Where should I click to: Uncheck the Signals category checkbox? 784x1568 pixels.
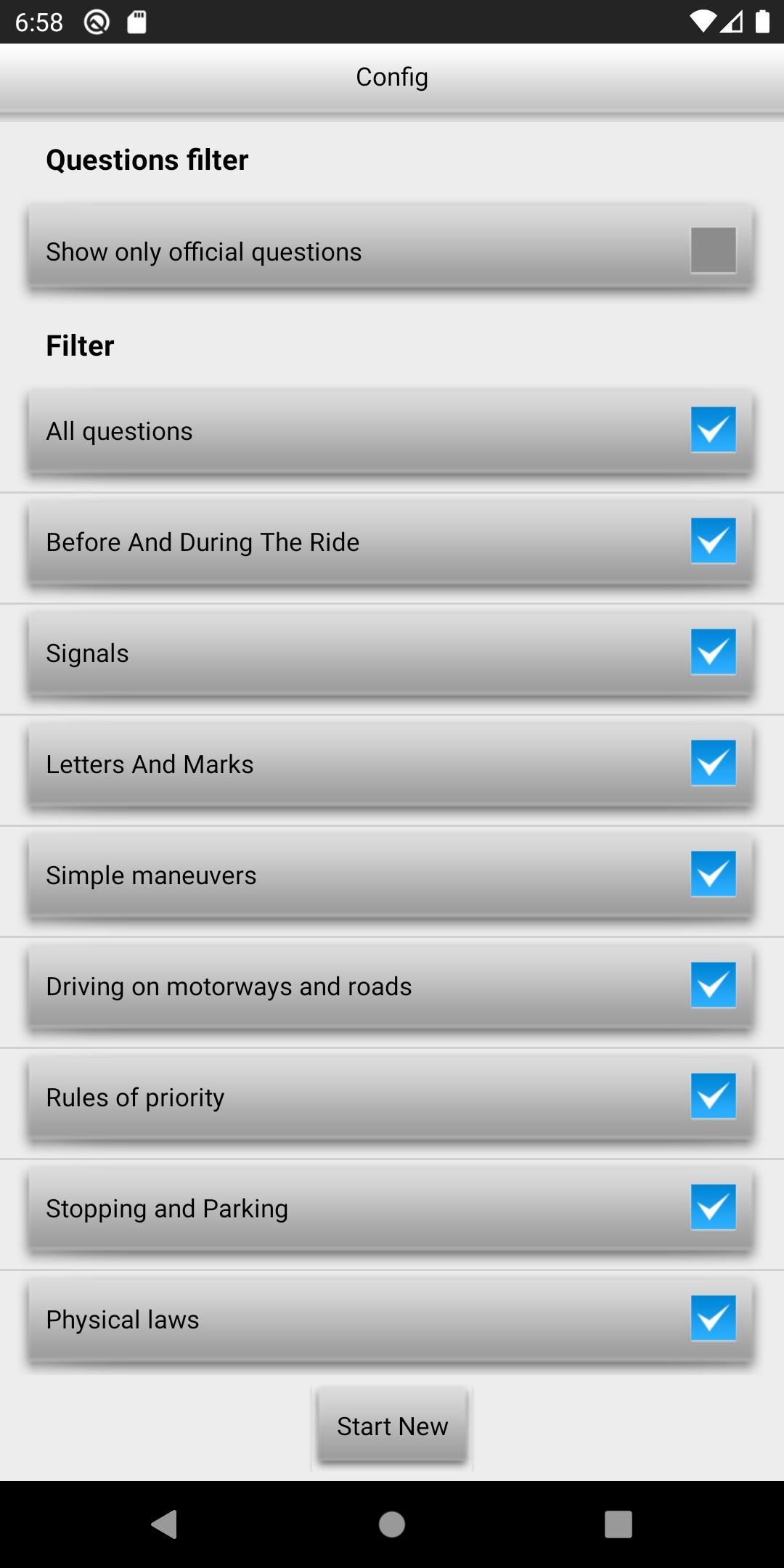pyautogui.click(x=713, y=652)
